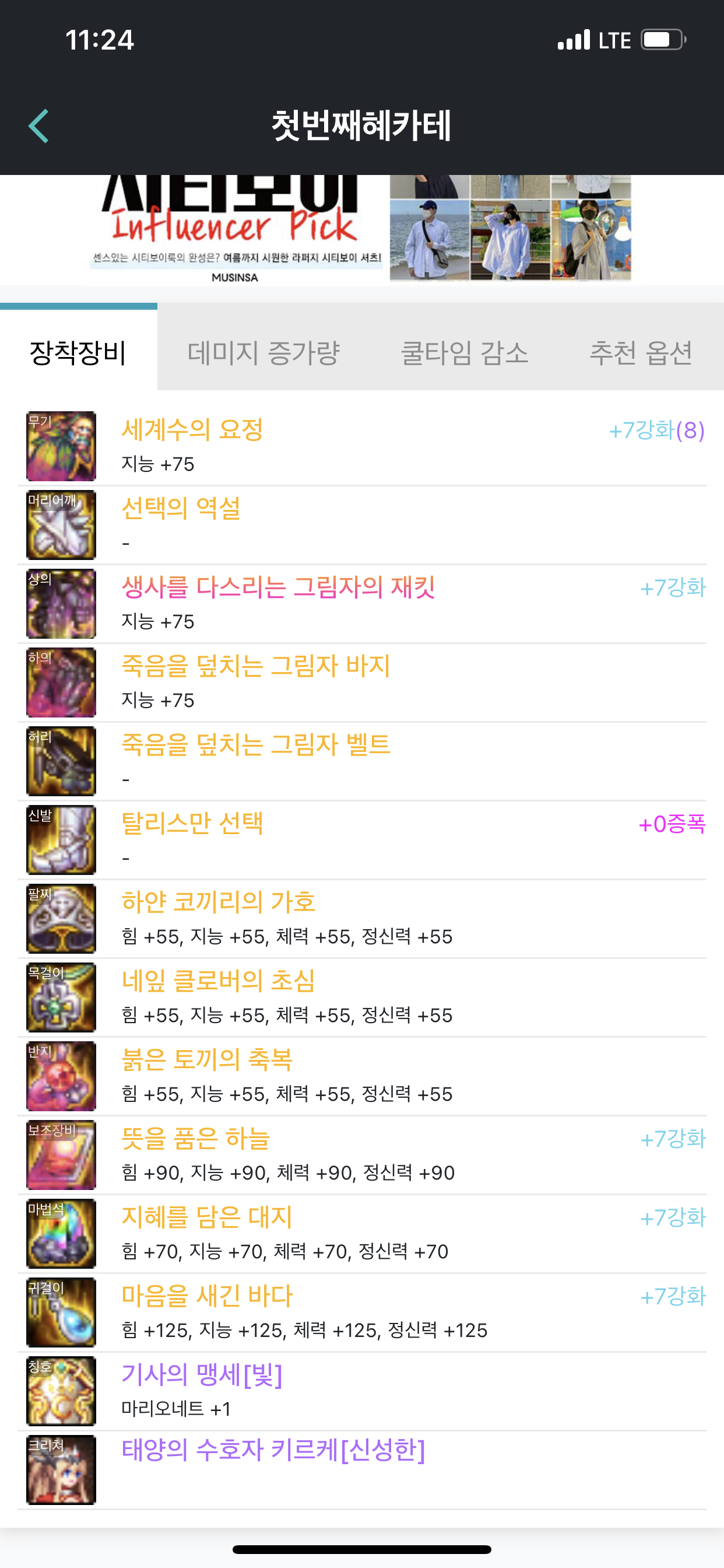
Task: Tap the 마음을 새긴 바다 earring row
Action: click(x=362, y=1312)
